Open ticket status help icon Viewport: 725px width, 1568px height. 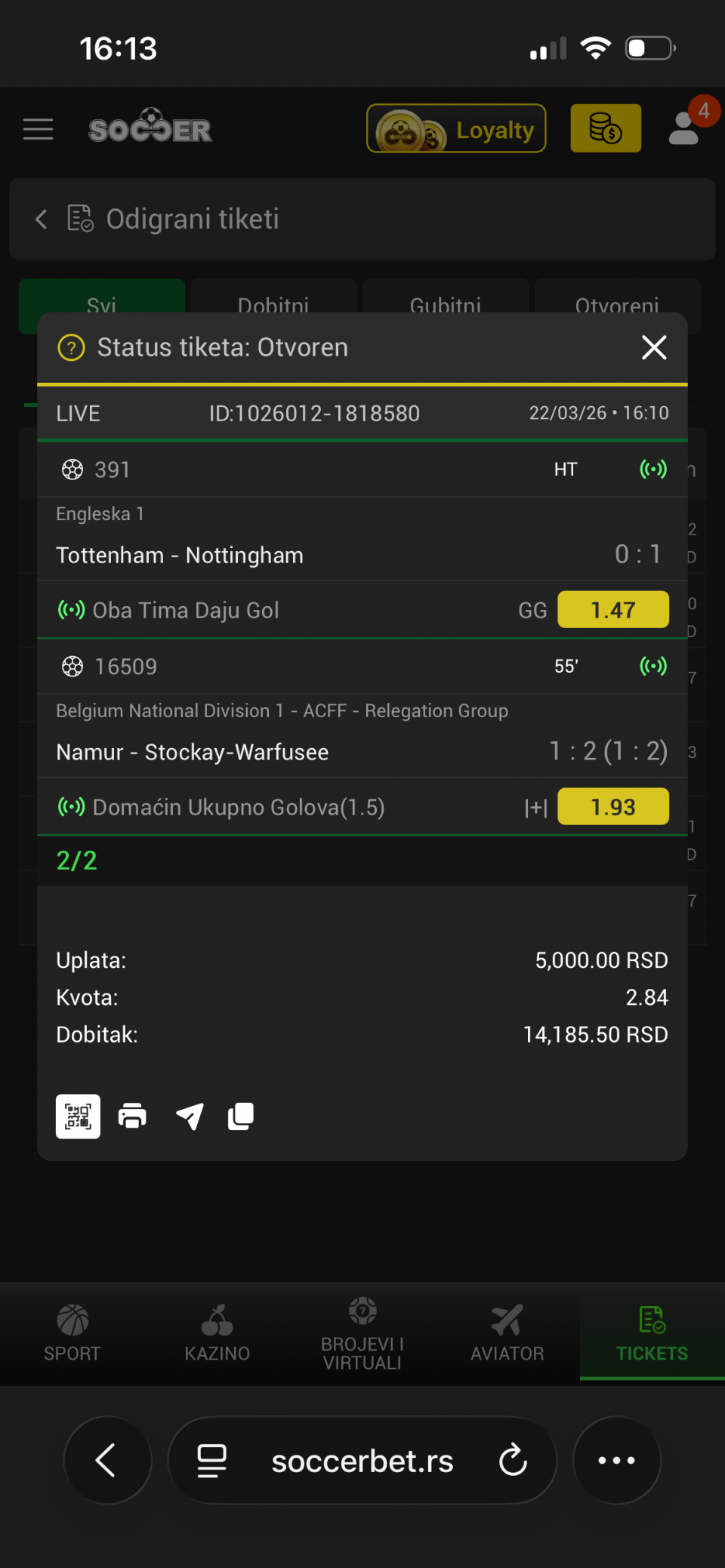(x=71, y=348)
